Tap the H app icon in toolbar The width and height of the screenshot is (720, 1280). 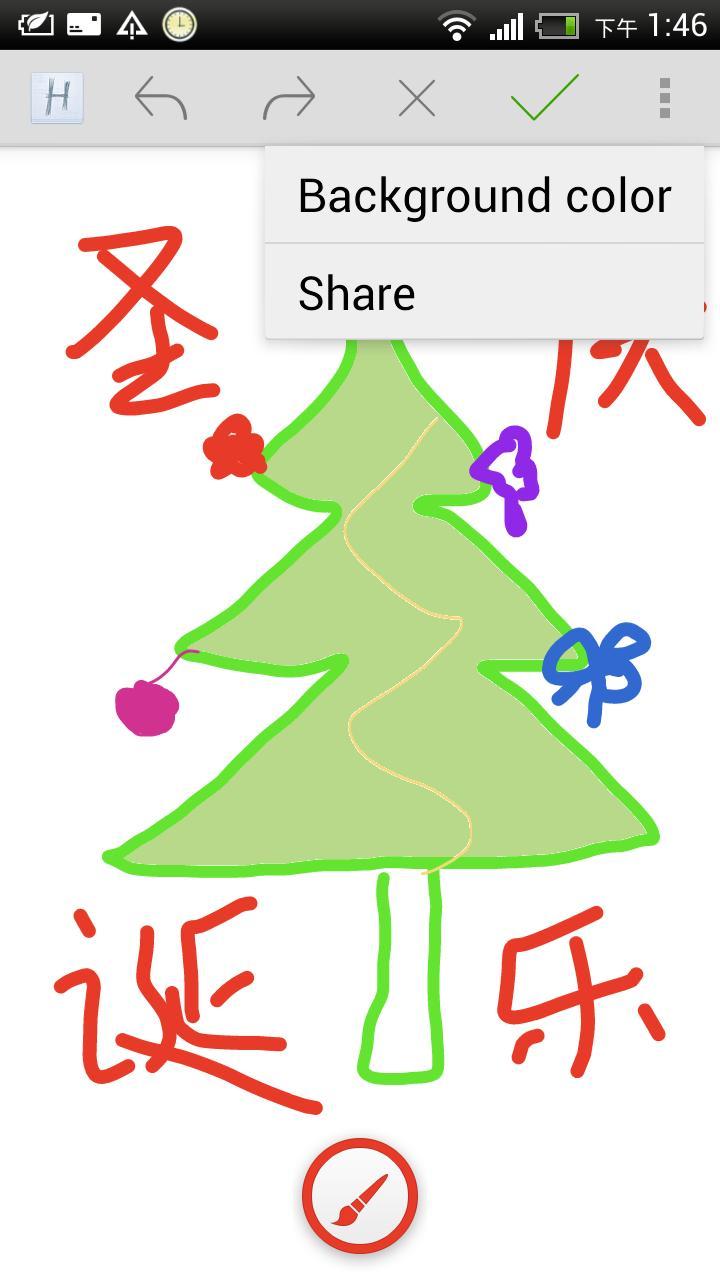(57, 98)
